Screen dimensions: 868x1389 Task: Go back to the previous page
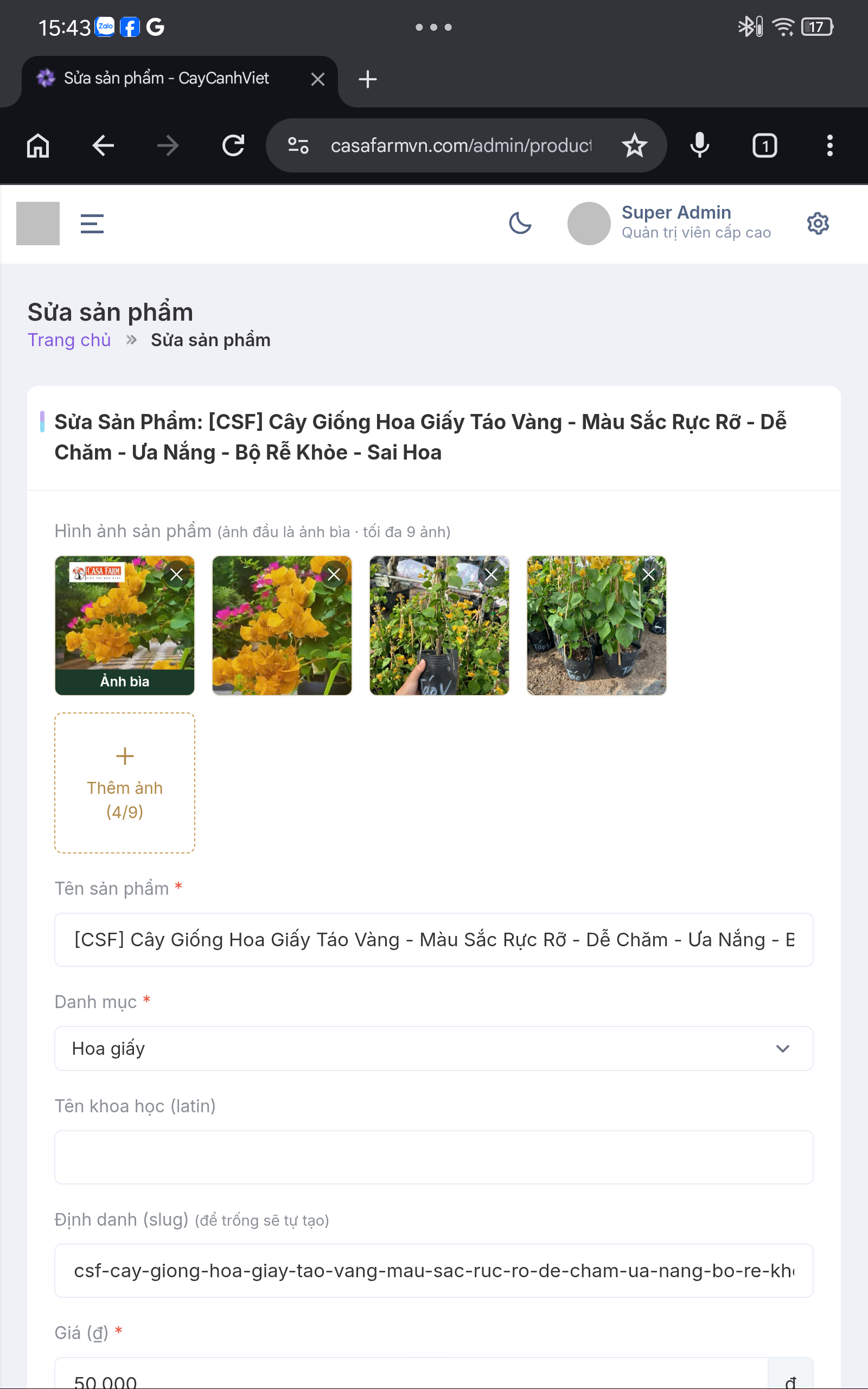click(103, 146)
